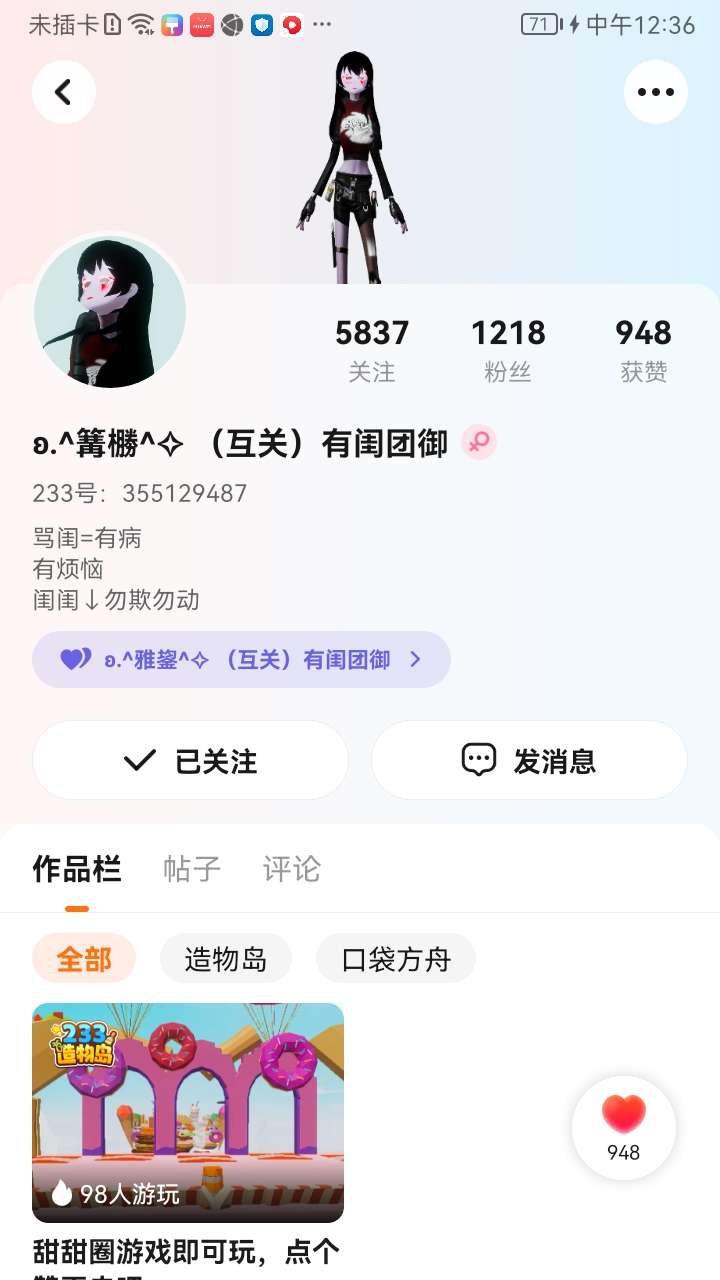Open the profile avatar picture
The height and width of the screenshot is (1280, 720).
click(x=110, y=312)
